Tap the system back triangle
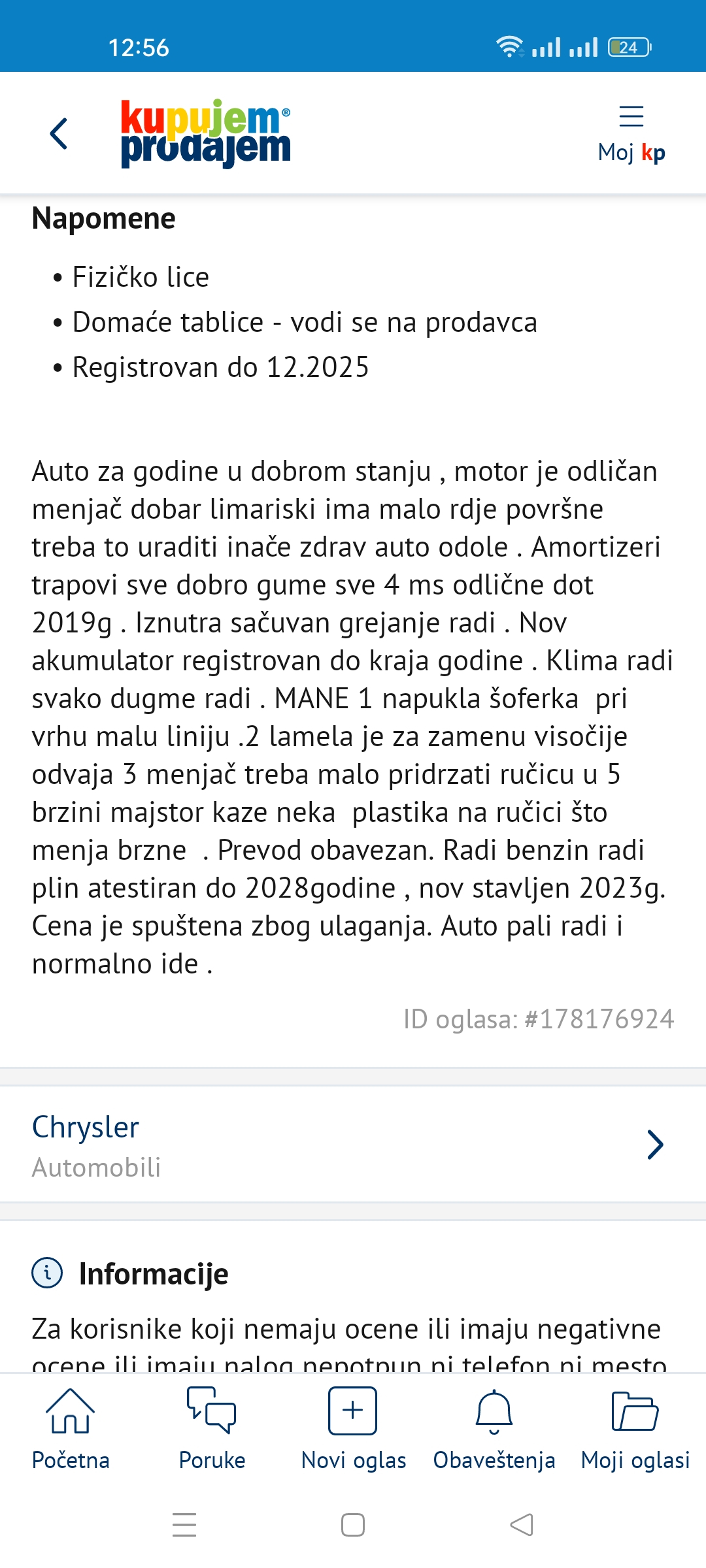Image resolution: width=706 pixels, height=1568 pixels. click(522, 1525)
